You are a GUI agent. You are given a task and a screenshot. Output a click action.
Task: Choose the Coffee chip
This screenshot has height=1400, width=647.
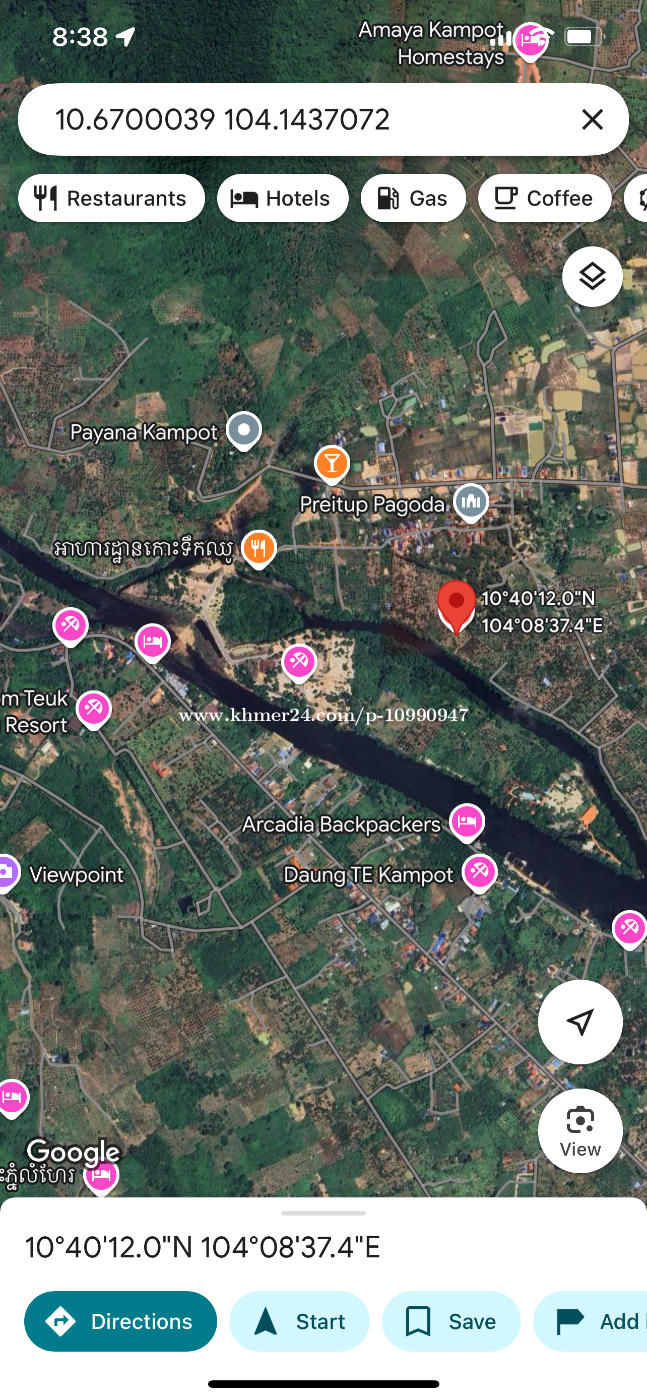pos(545,198)
